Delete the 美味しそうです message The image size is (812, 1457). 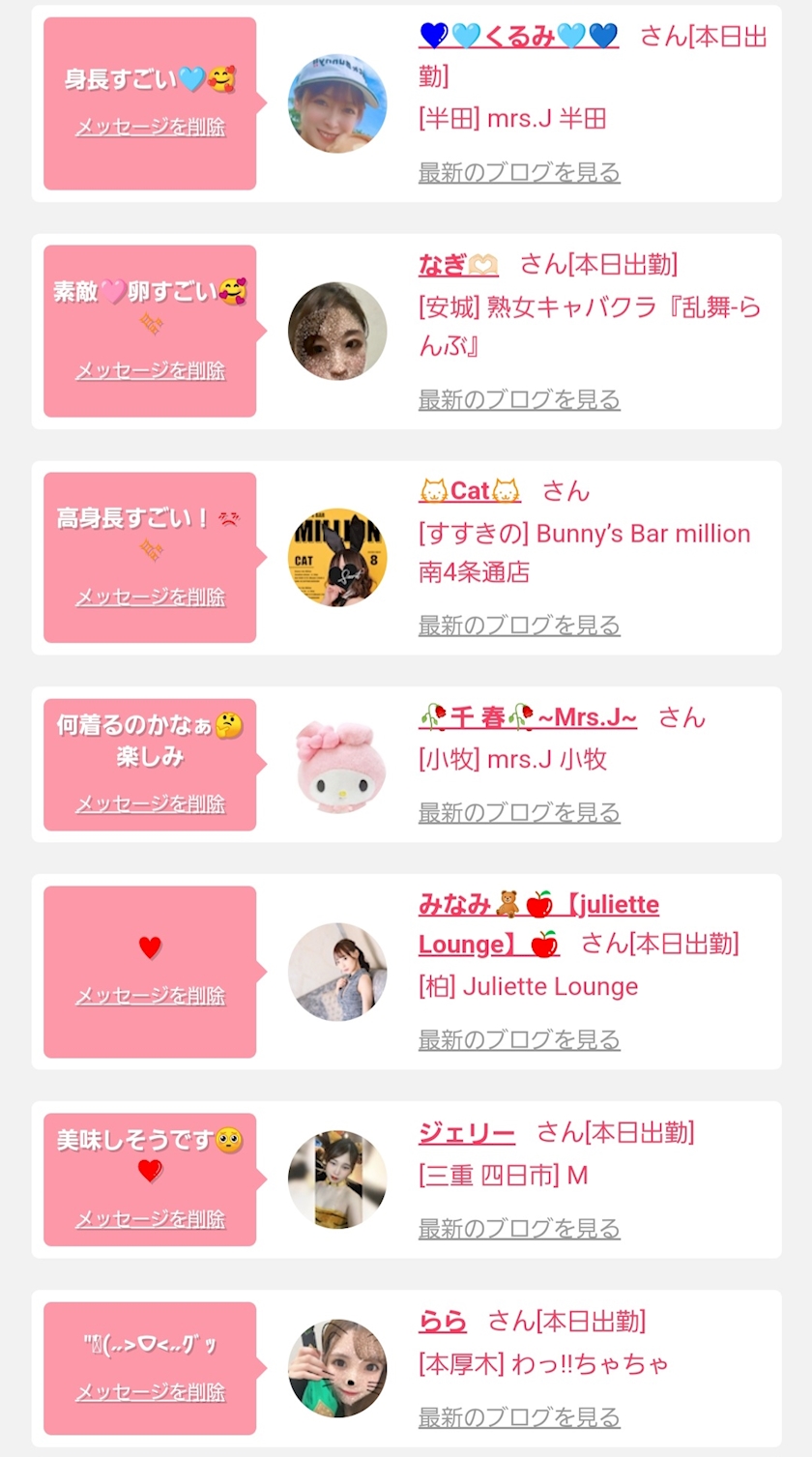pos(150,1219)
